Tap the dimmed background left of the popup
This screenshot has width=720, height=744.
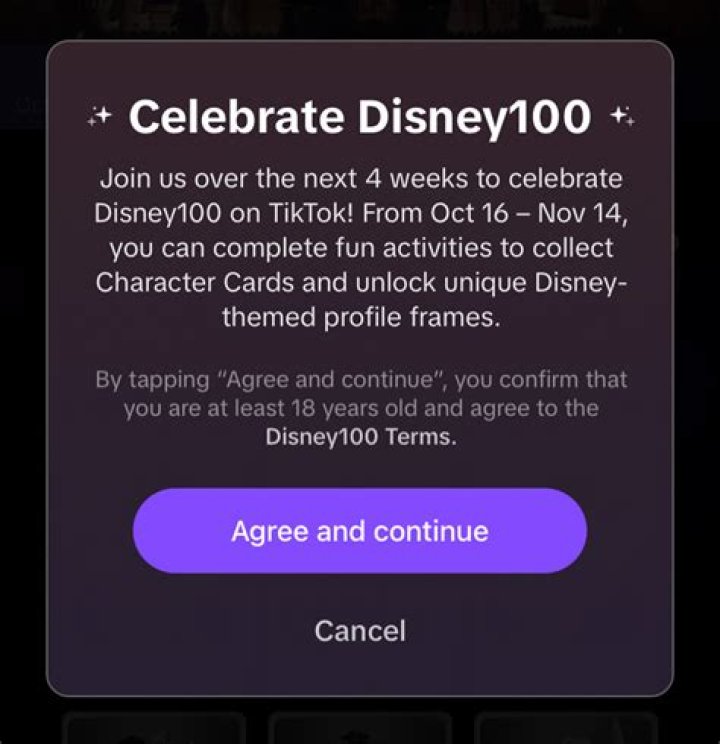20,370
